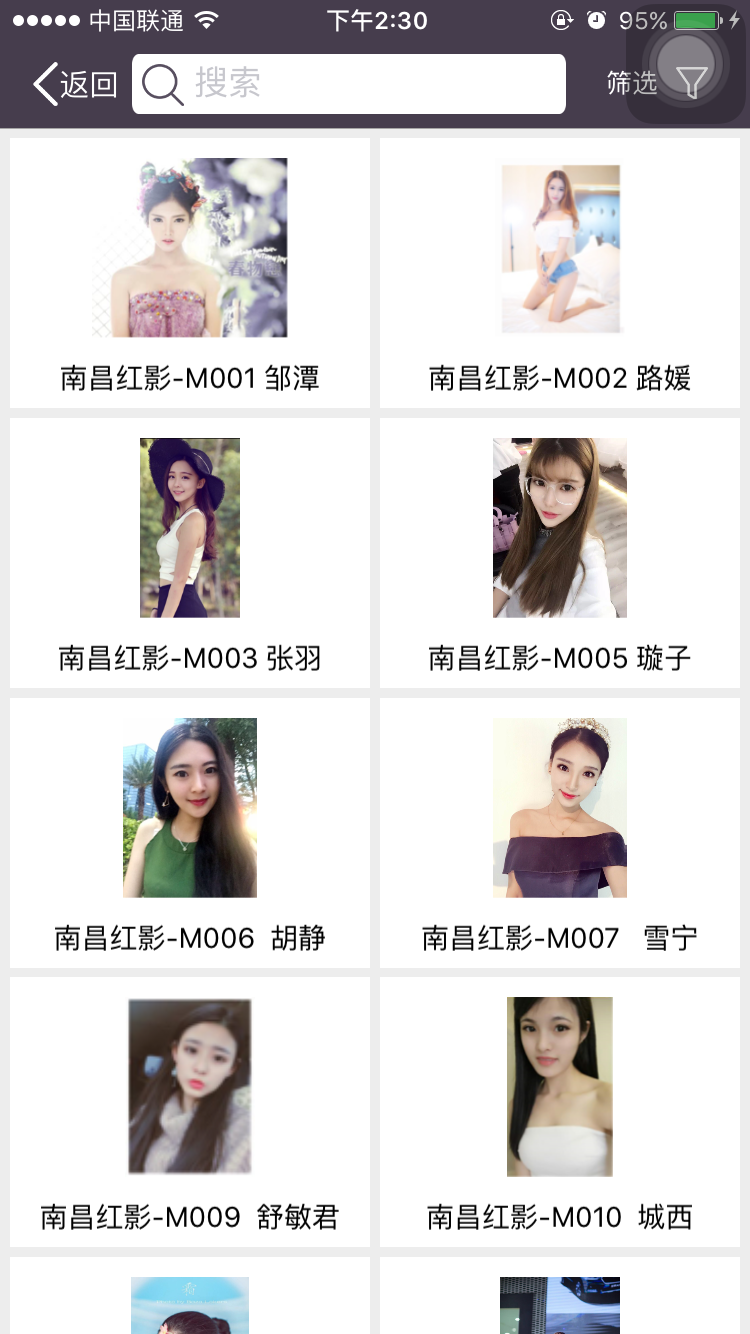Image resolution: width=750 pixels, height=1334 pixels.
Task: Choose the card 南昌红影-M006 胡静
Action: coord(190,833)
